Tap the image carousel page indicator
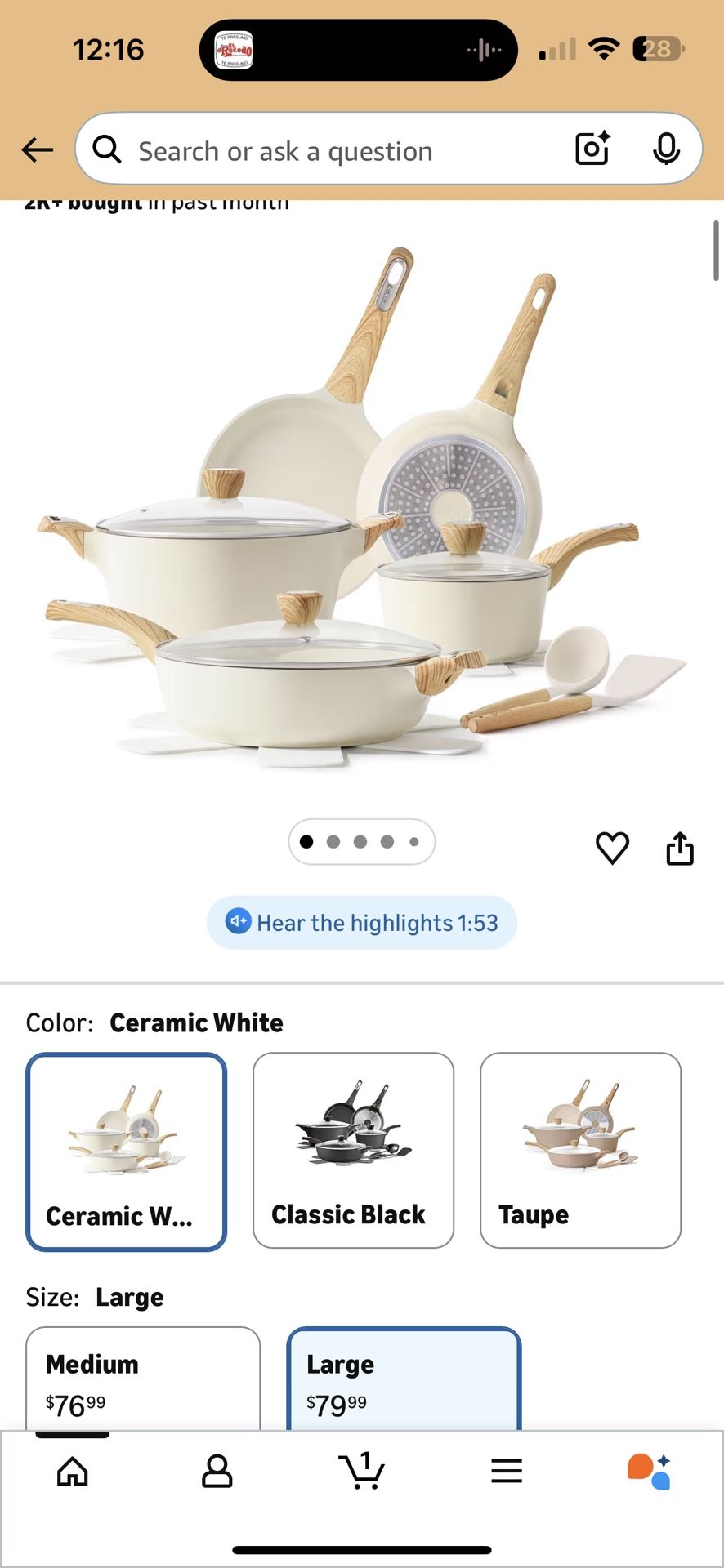This screenshot has height=1568, width=724. [361, 842]
